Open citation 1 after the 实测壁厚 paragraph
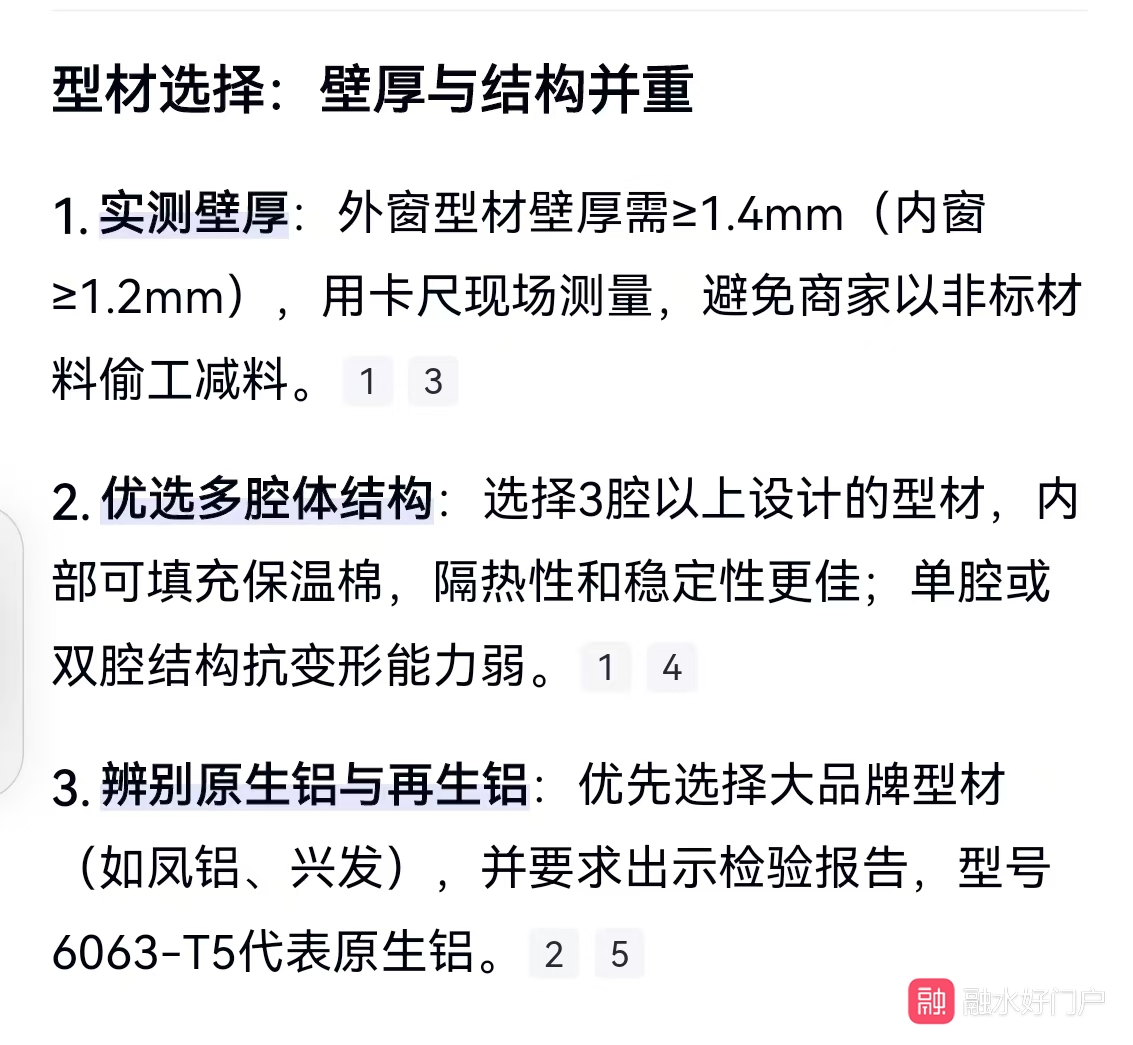1133x1045 pixels. click(367, 381)
